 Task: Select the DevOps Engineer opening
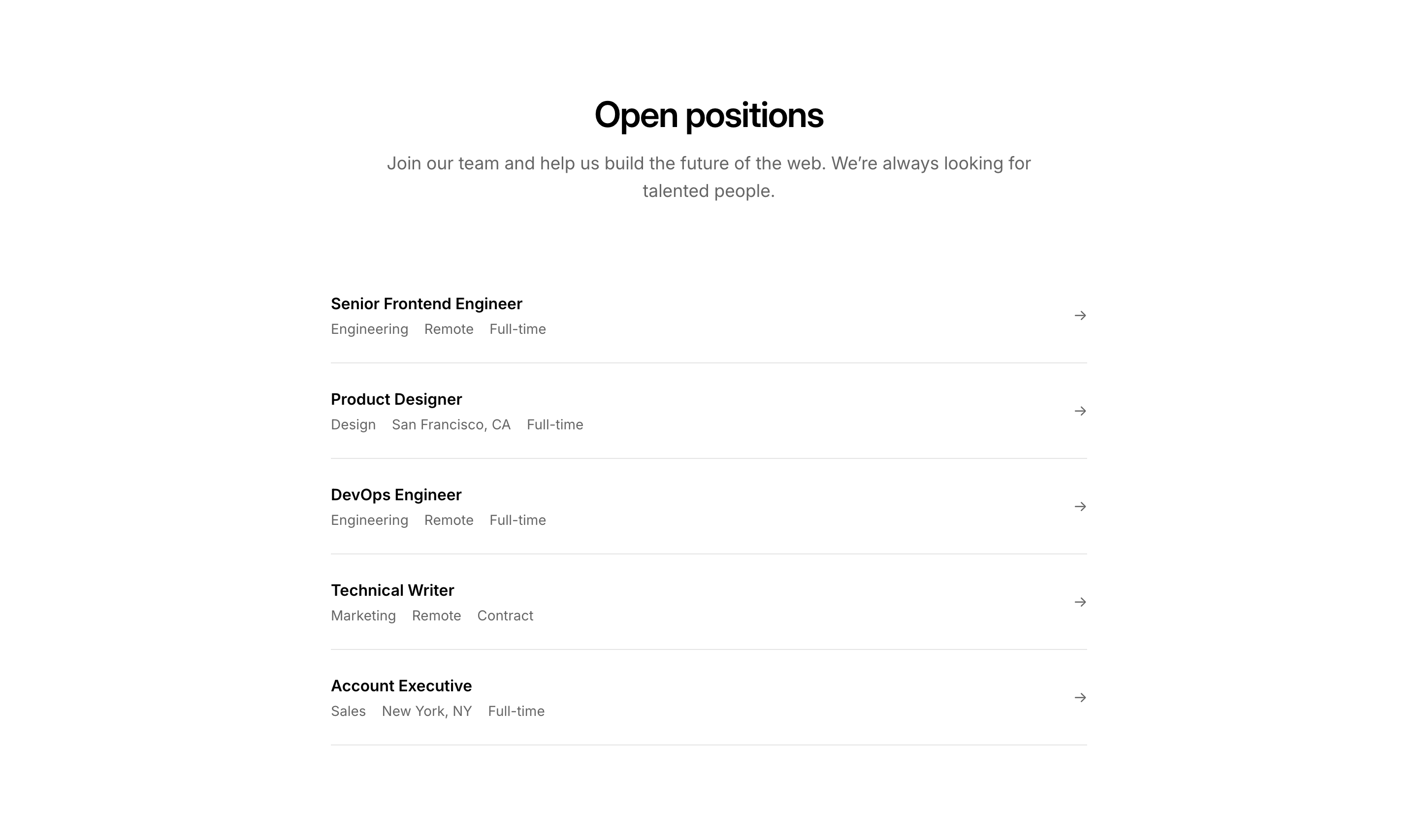396,495
